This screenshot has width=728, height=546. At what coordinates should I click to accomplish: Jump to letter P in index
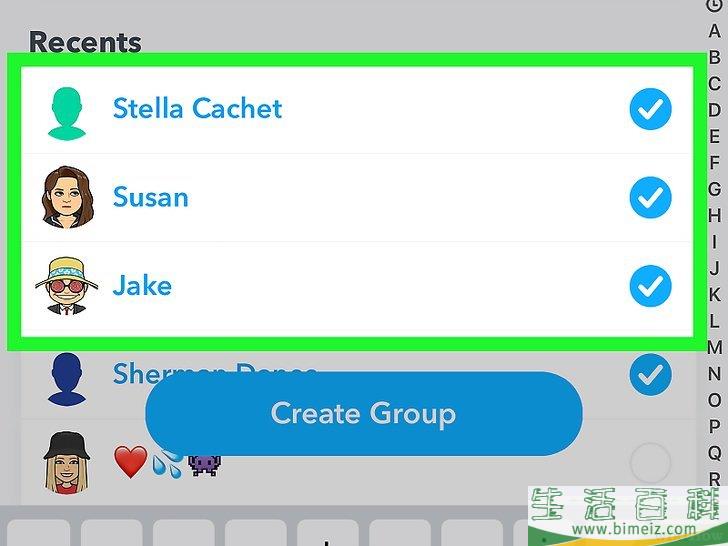714,426
